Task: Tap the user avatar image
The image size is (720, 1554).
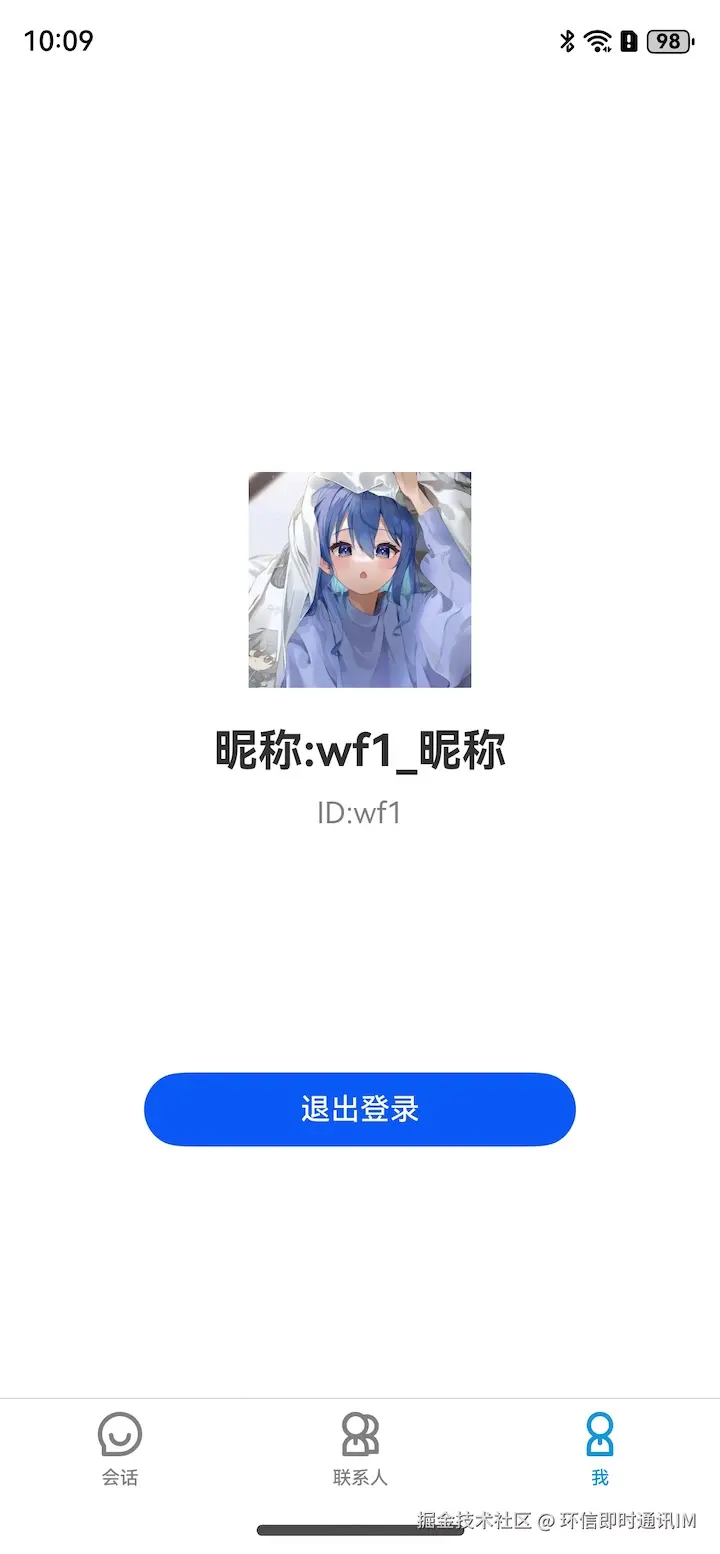Action: [359, 580]
